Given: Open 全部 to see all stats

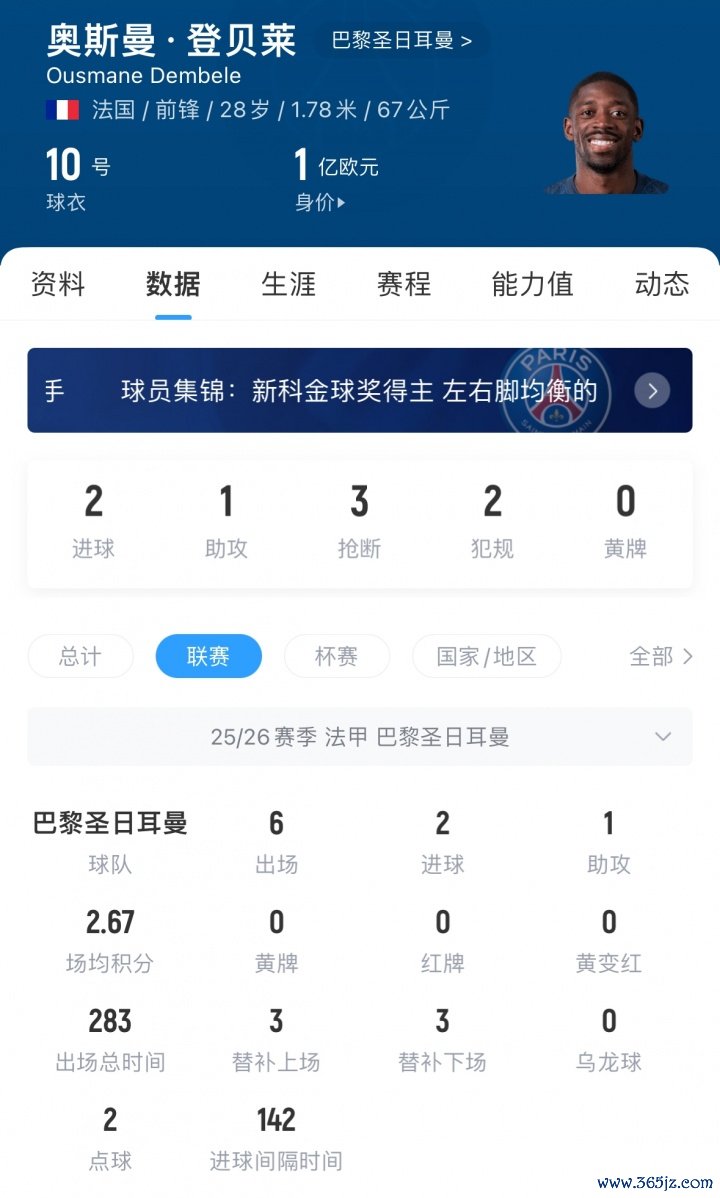Looking at the screenshot, I should [660, 656].
